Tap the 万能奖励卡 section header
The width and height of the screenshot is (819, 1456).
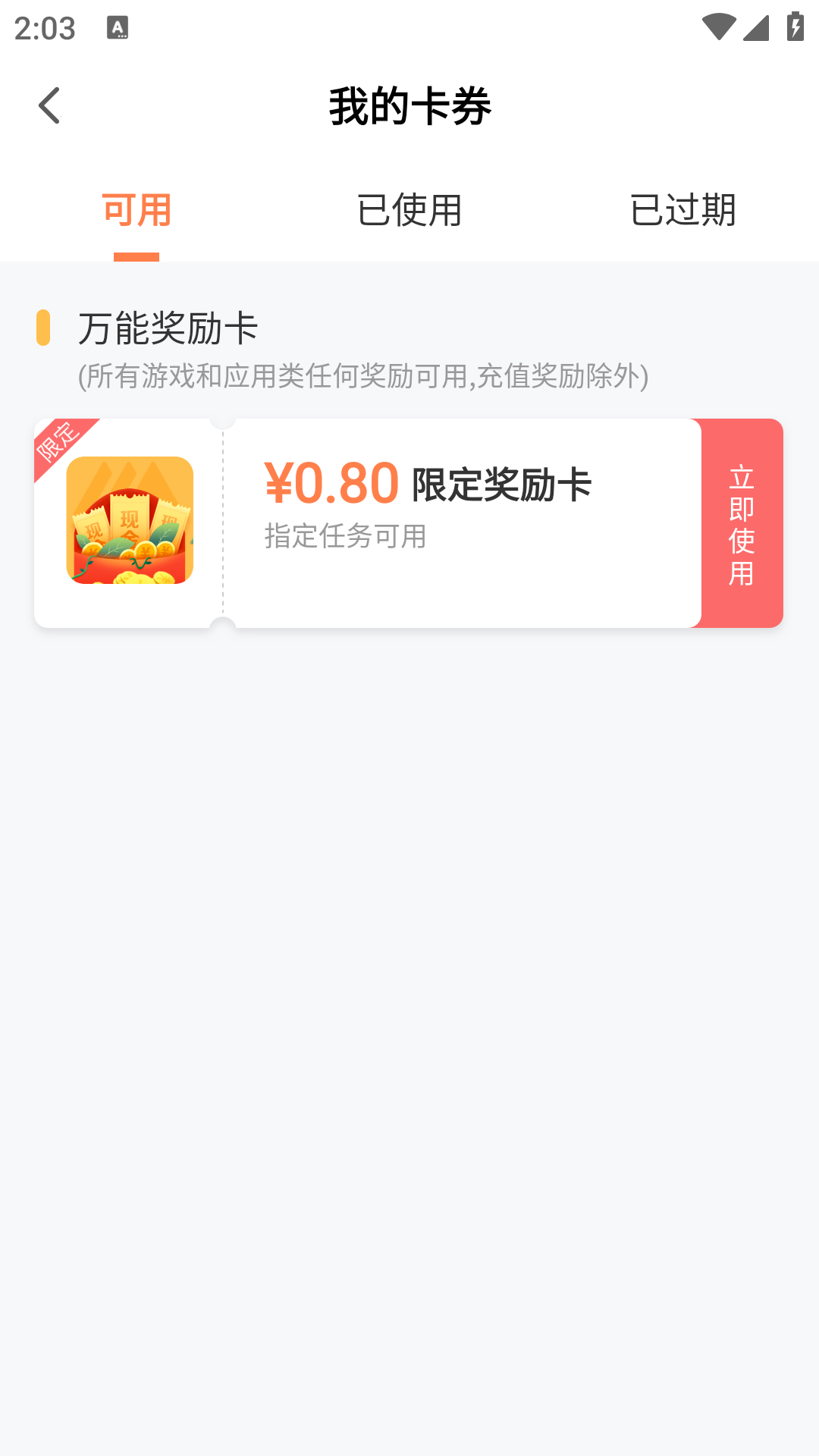(165, 326)
